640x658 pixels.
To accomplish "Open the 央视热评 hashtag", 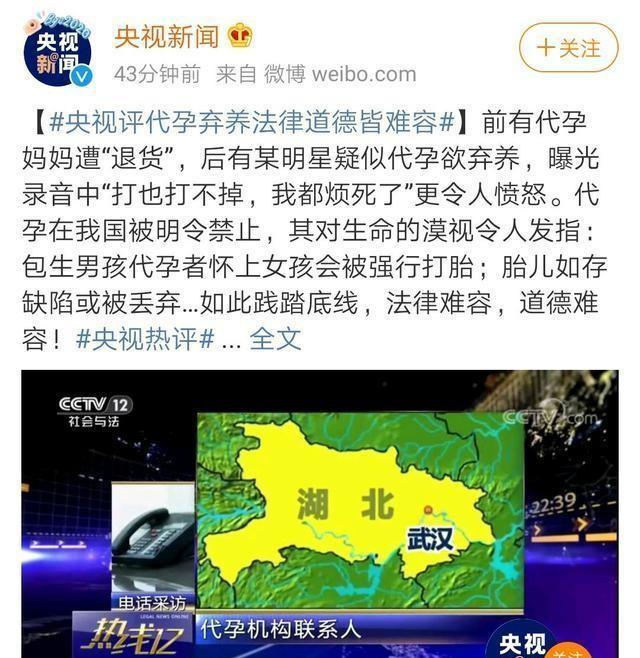I will (x=146, y=337).
